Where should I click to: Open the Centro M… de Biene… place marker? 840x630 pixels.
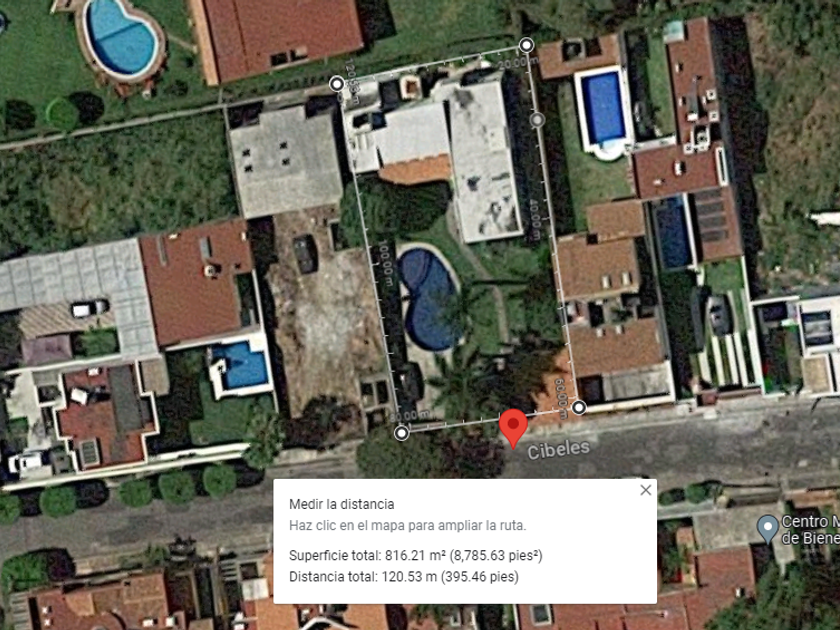pos(768,528)
